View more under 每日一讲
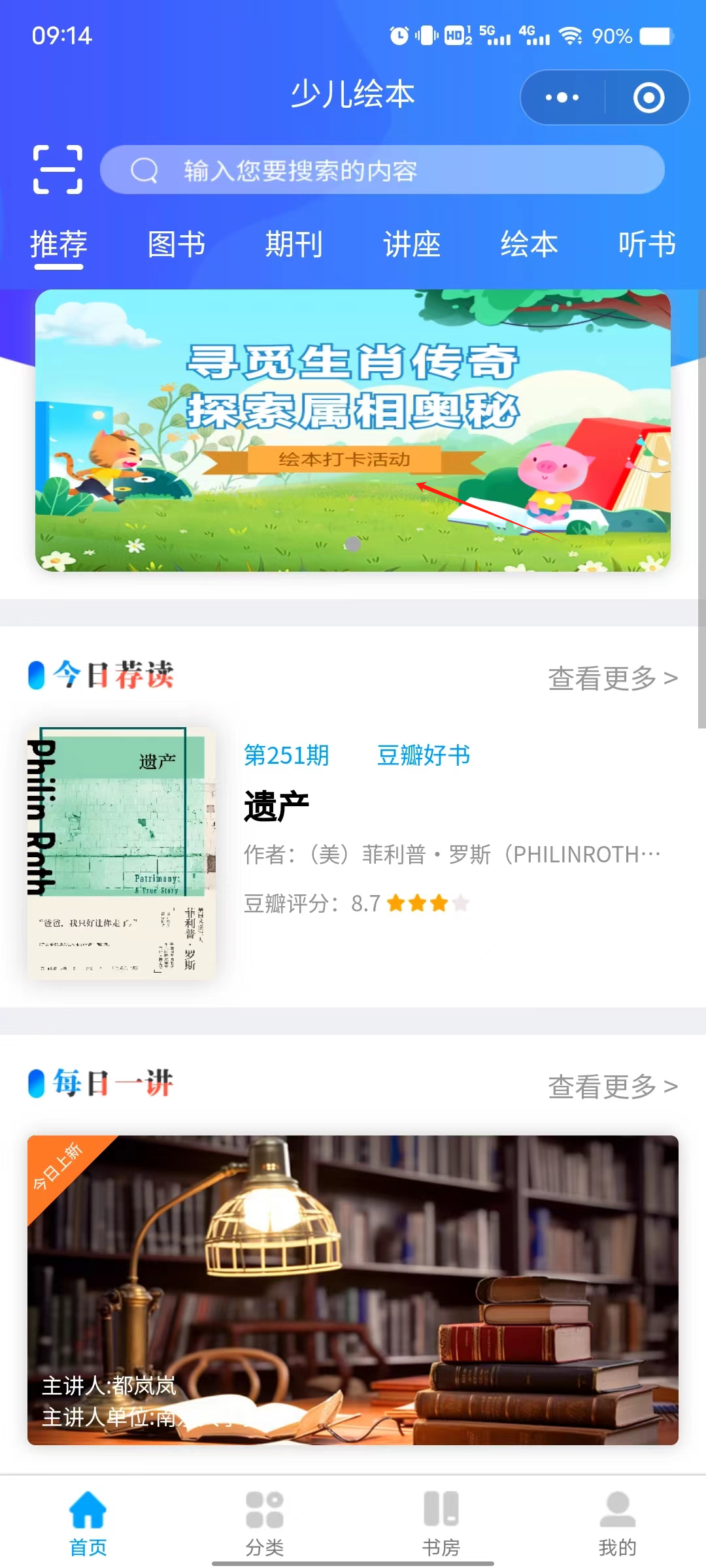706x1568 pixels. (613, 1086)
